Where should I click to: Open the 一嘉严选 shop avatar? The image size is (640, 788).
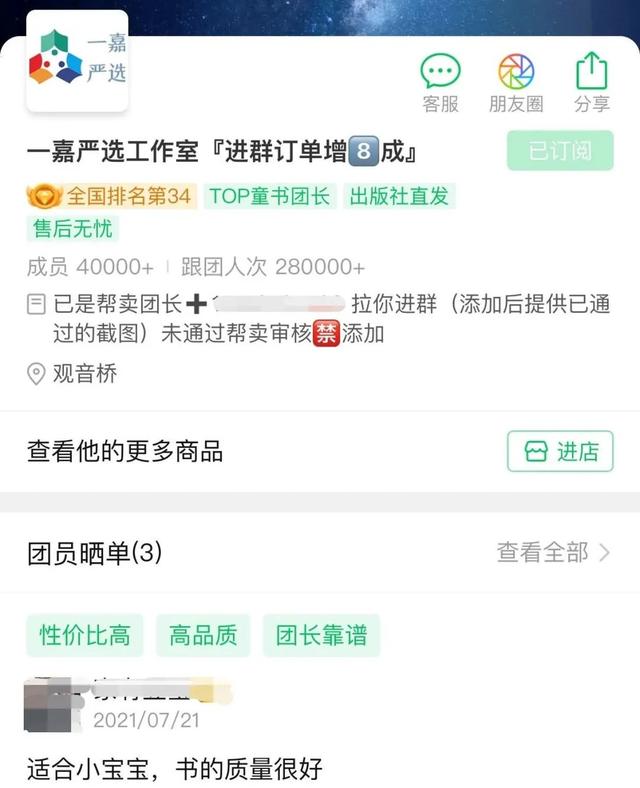(78, 61)
